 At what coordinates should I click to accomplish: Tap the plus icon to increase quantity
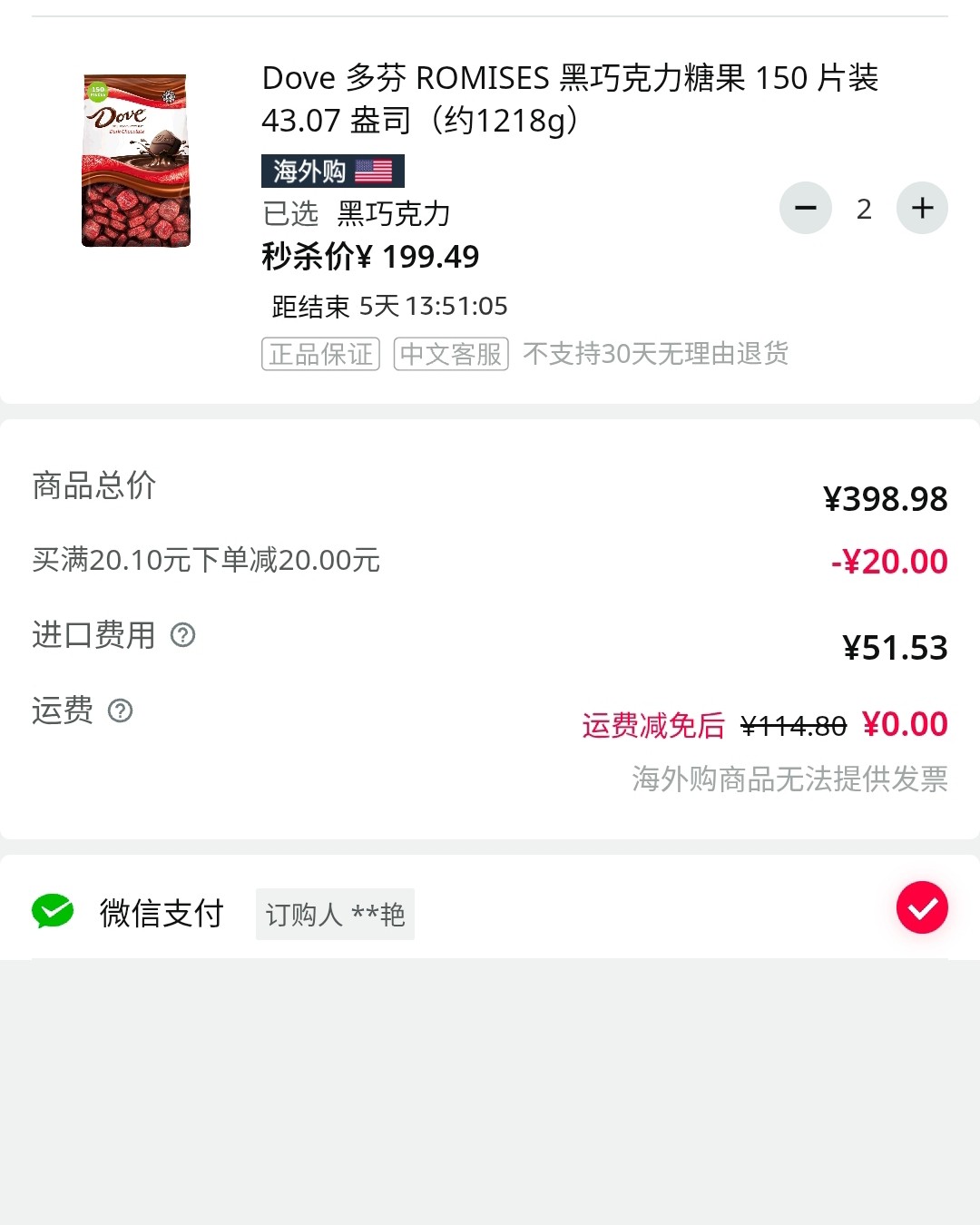coord(922,208)
